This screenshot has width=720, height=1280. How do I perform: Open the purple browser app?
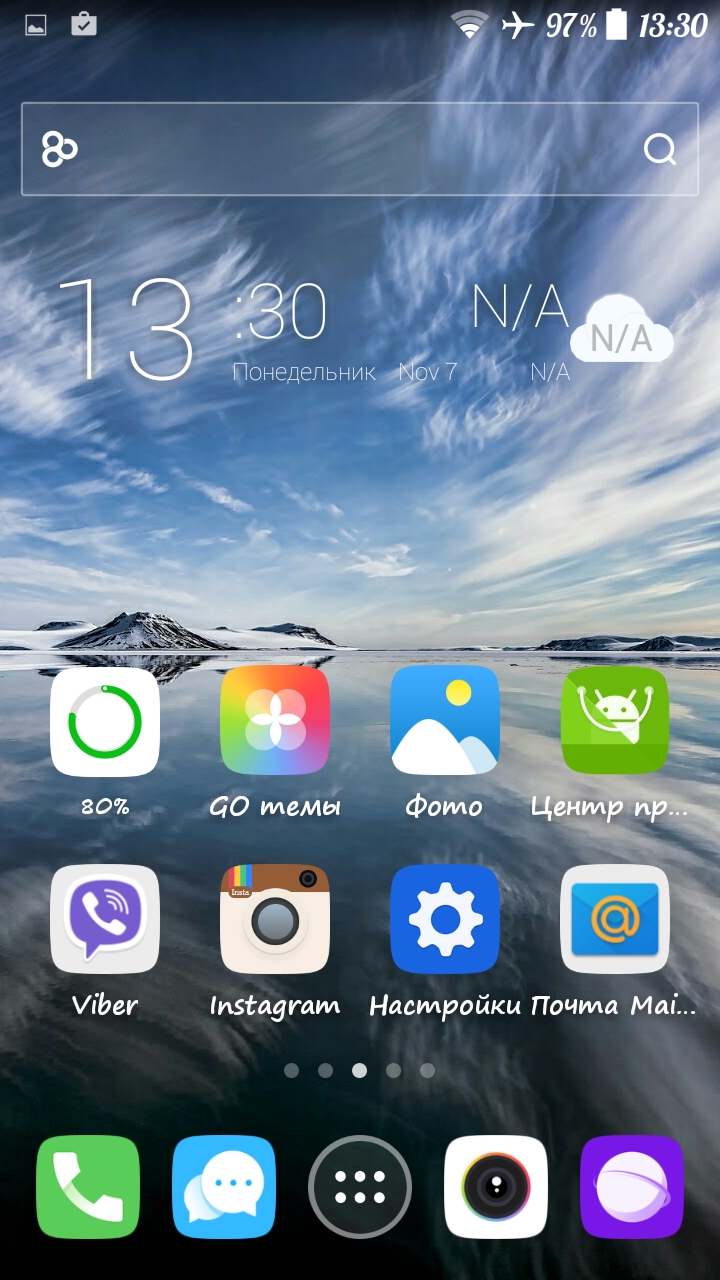(x=632, y=1187)
